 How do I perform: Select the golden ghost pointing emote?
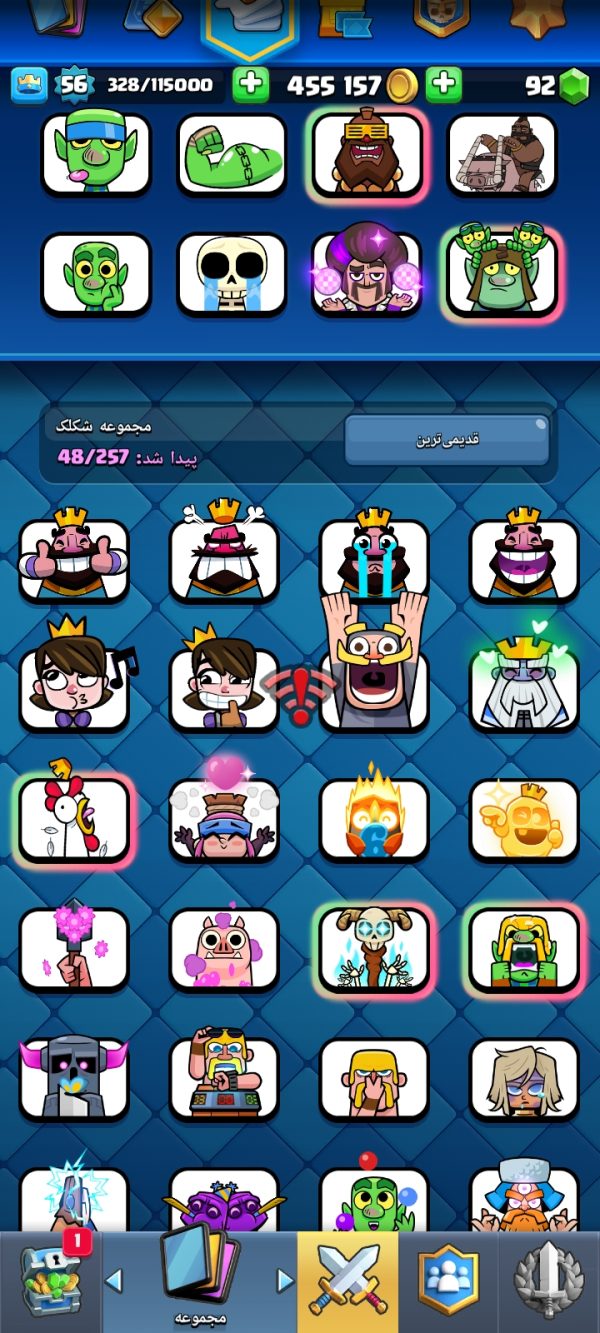tap(524, 817)
